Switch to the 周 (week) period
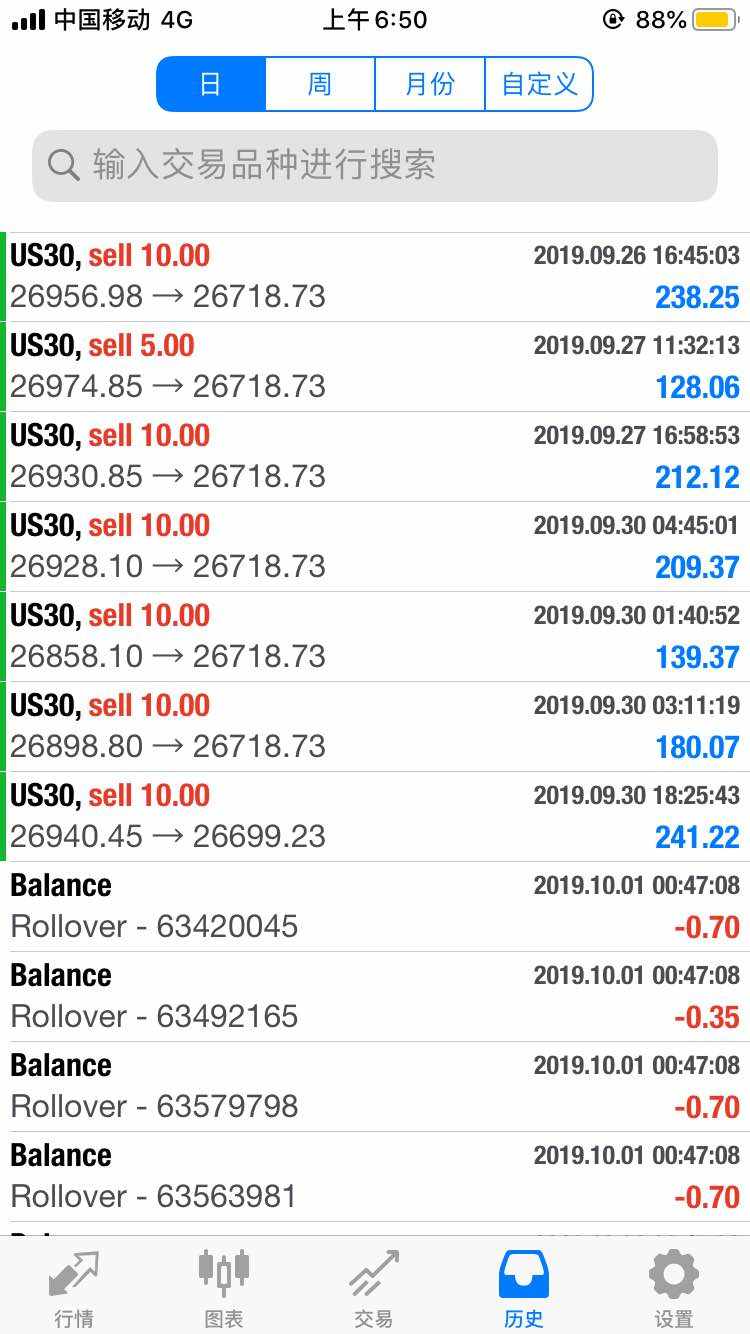Screen dimensions: 750x1334 point(320,84)
